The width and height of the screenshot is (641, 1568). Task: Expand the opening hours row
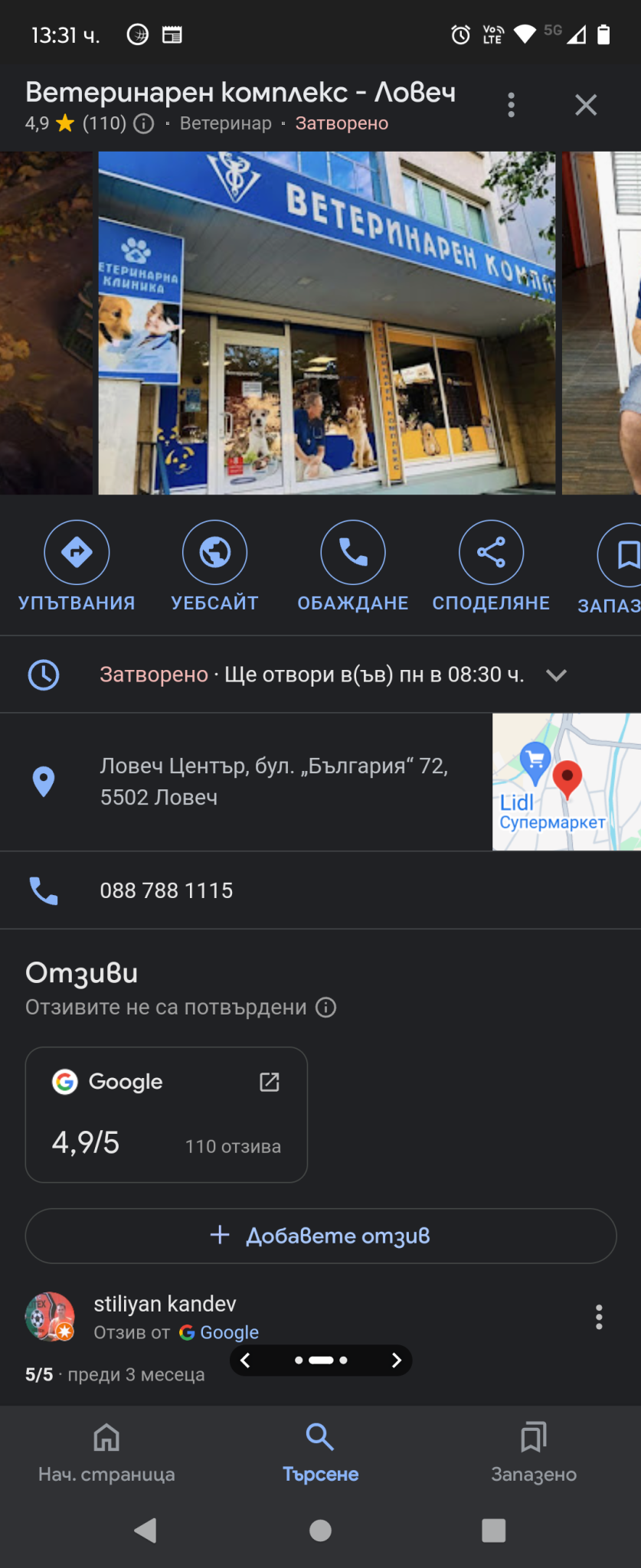(x=556, y=675)
